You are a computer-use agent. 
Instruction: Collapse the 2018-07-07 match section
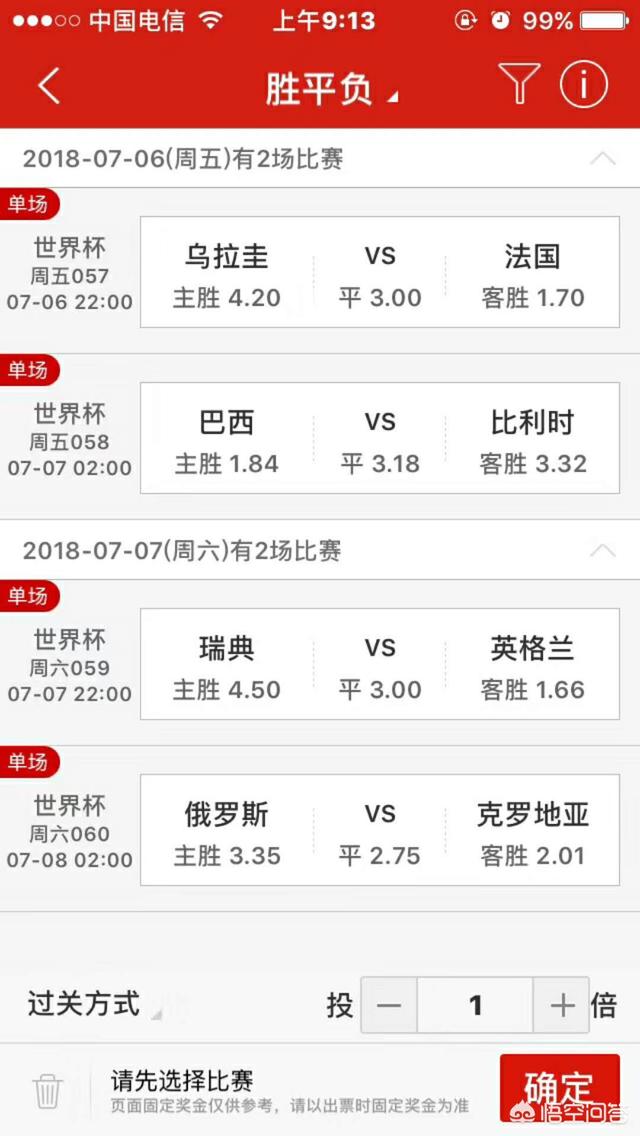602,551
